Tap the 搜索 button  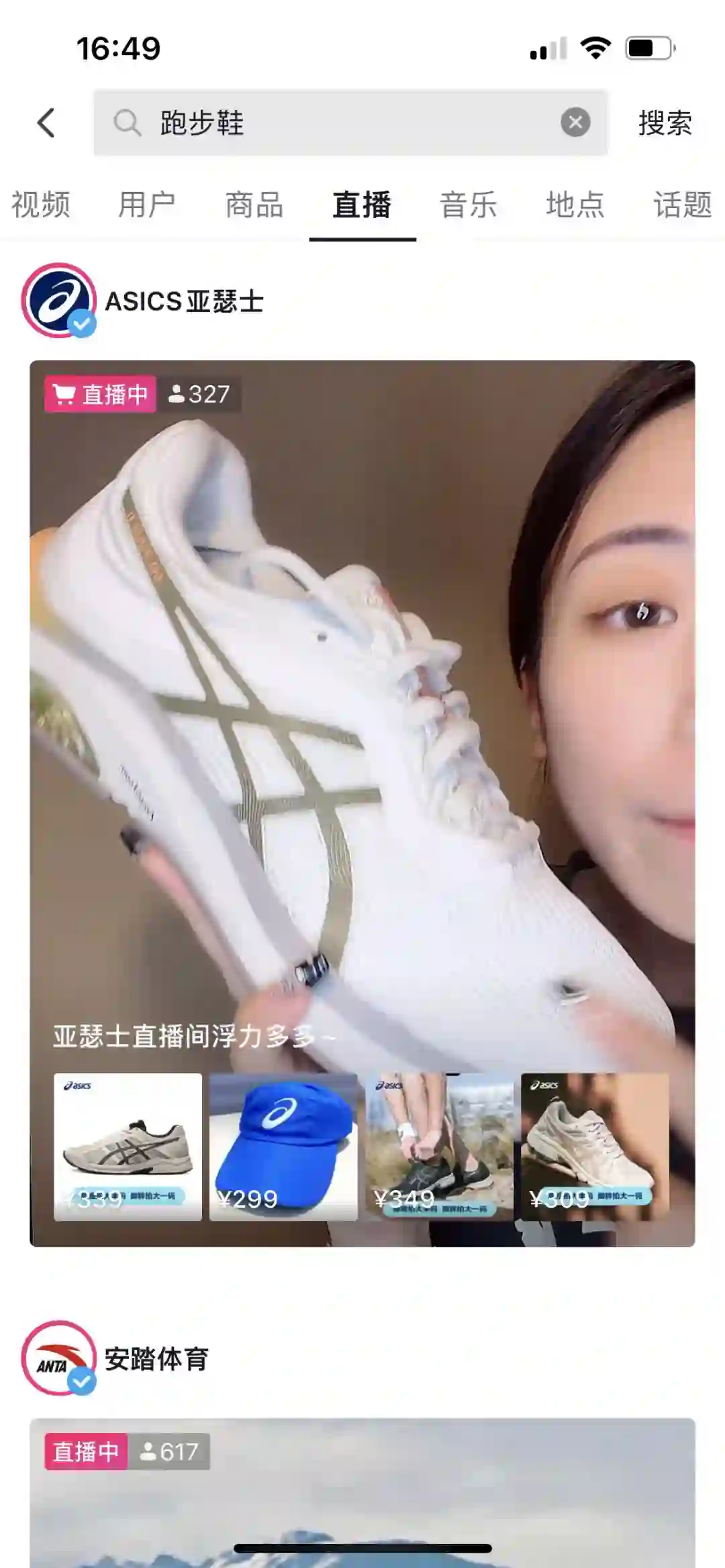[x=665, y=123]
